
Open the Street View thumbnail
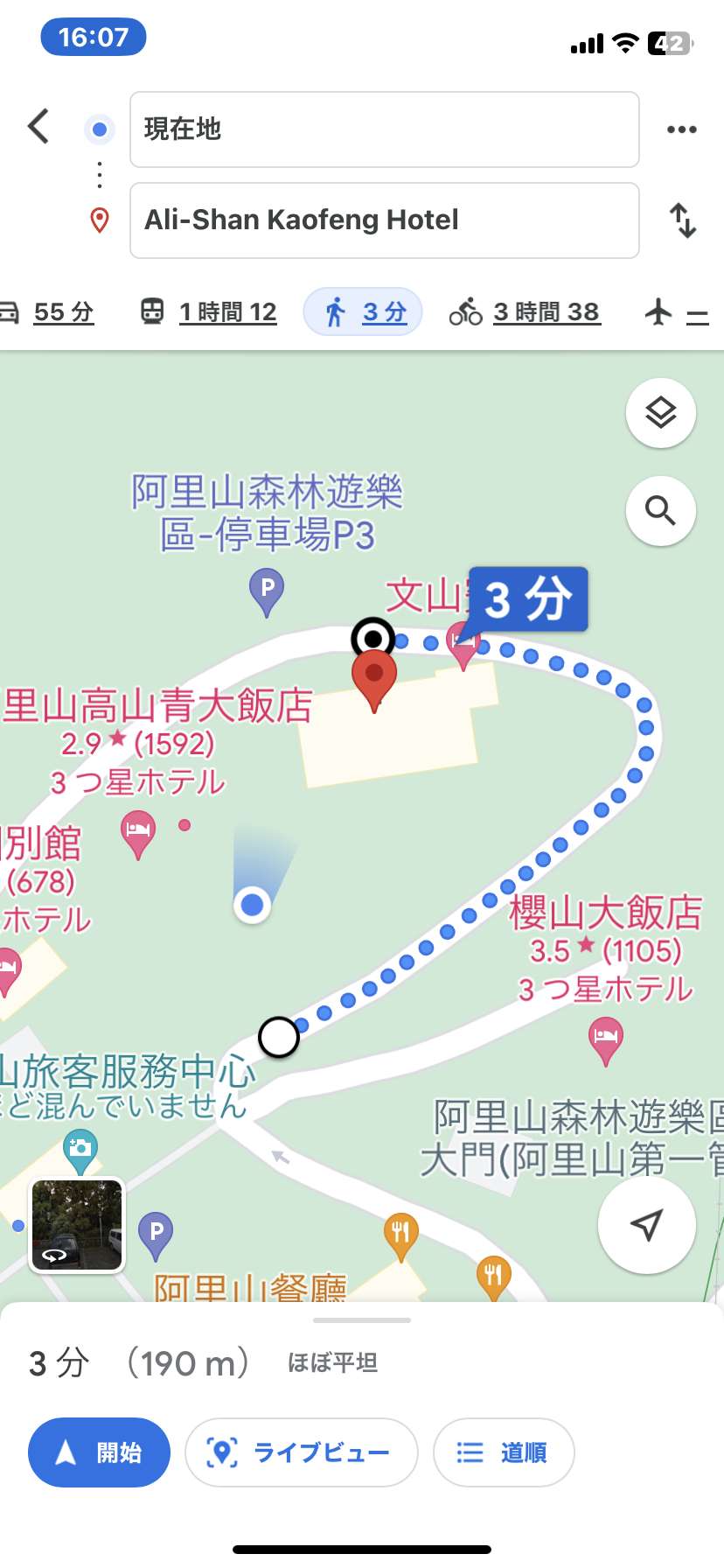coord(78,1224)
